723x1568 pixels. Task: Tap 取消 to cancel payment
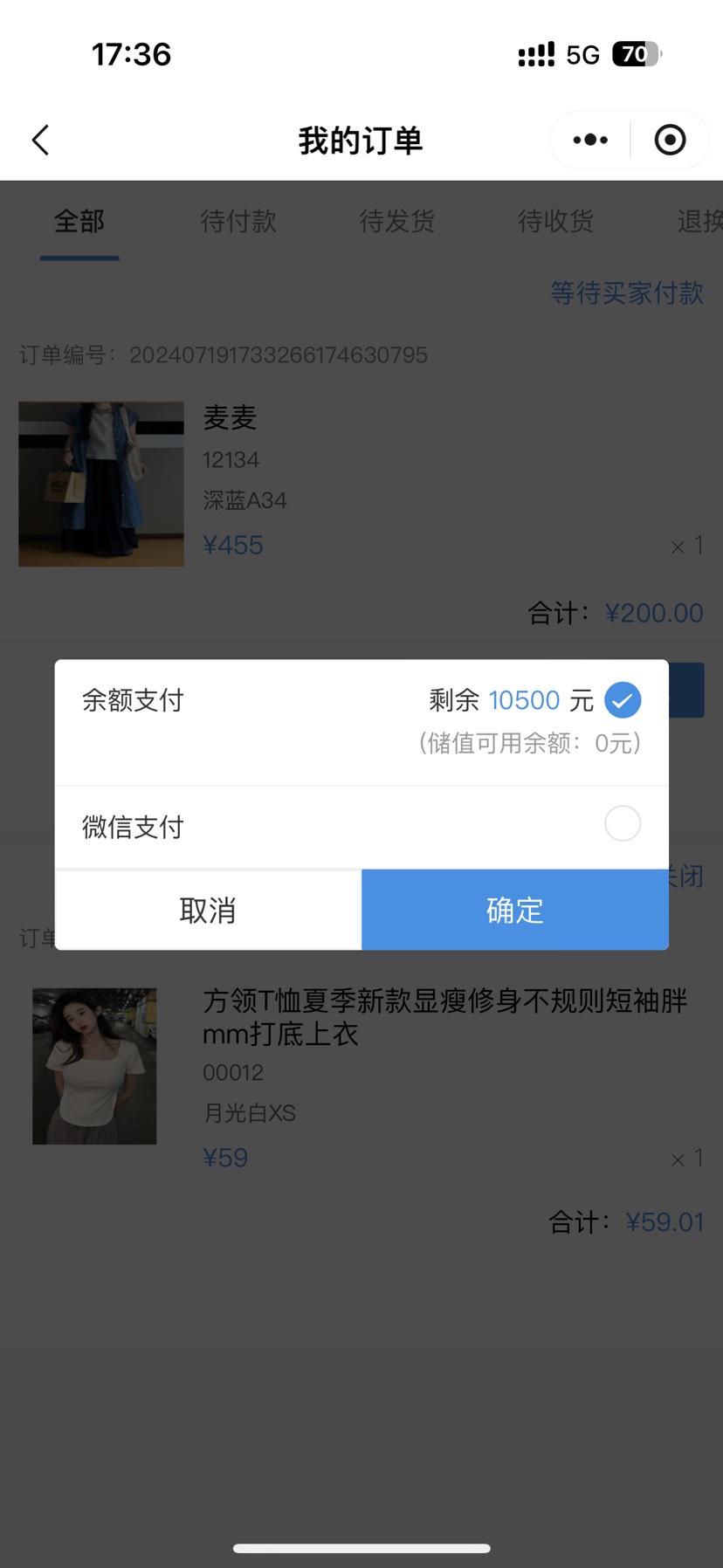pyautogui.click(x=208, y=910)
